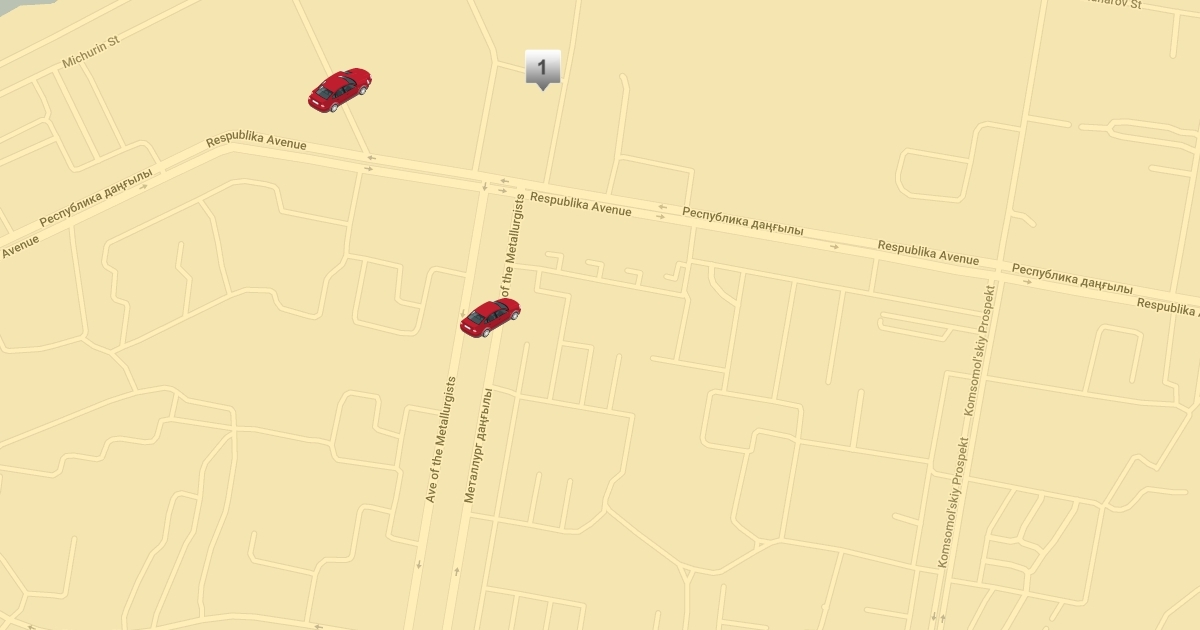1200x630 pixels.
Task: Select the red car north of Respublika Avenue
Action: (340, 89)
